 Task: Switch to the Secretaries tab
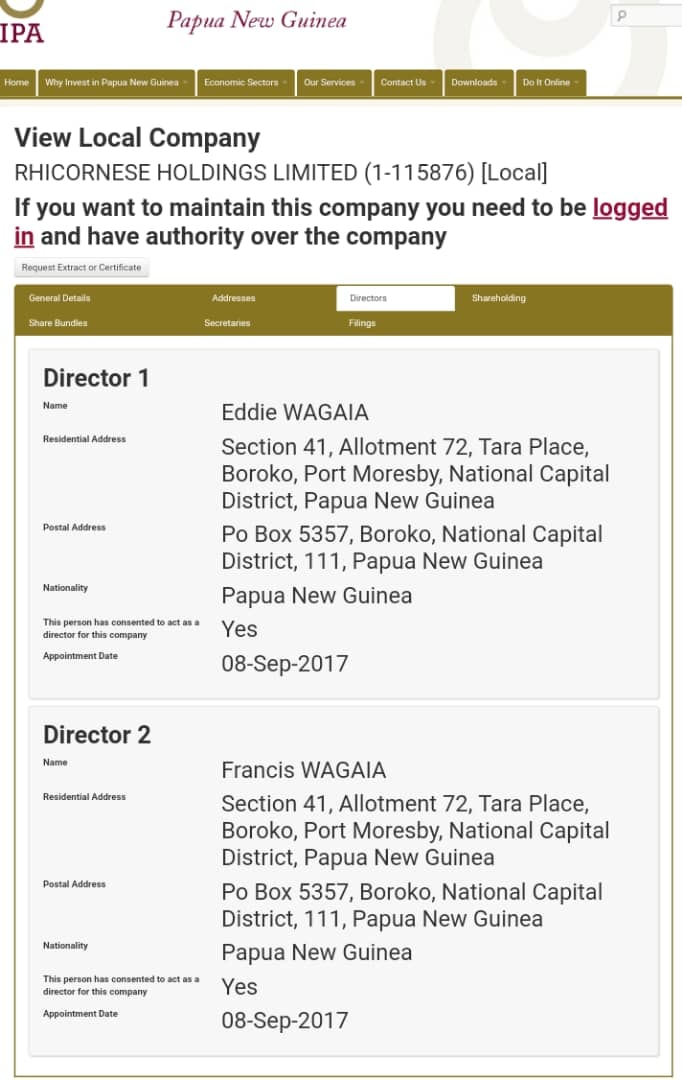coord(227,323)
